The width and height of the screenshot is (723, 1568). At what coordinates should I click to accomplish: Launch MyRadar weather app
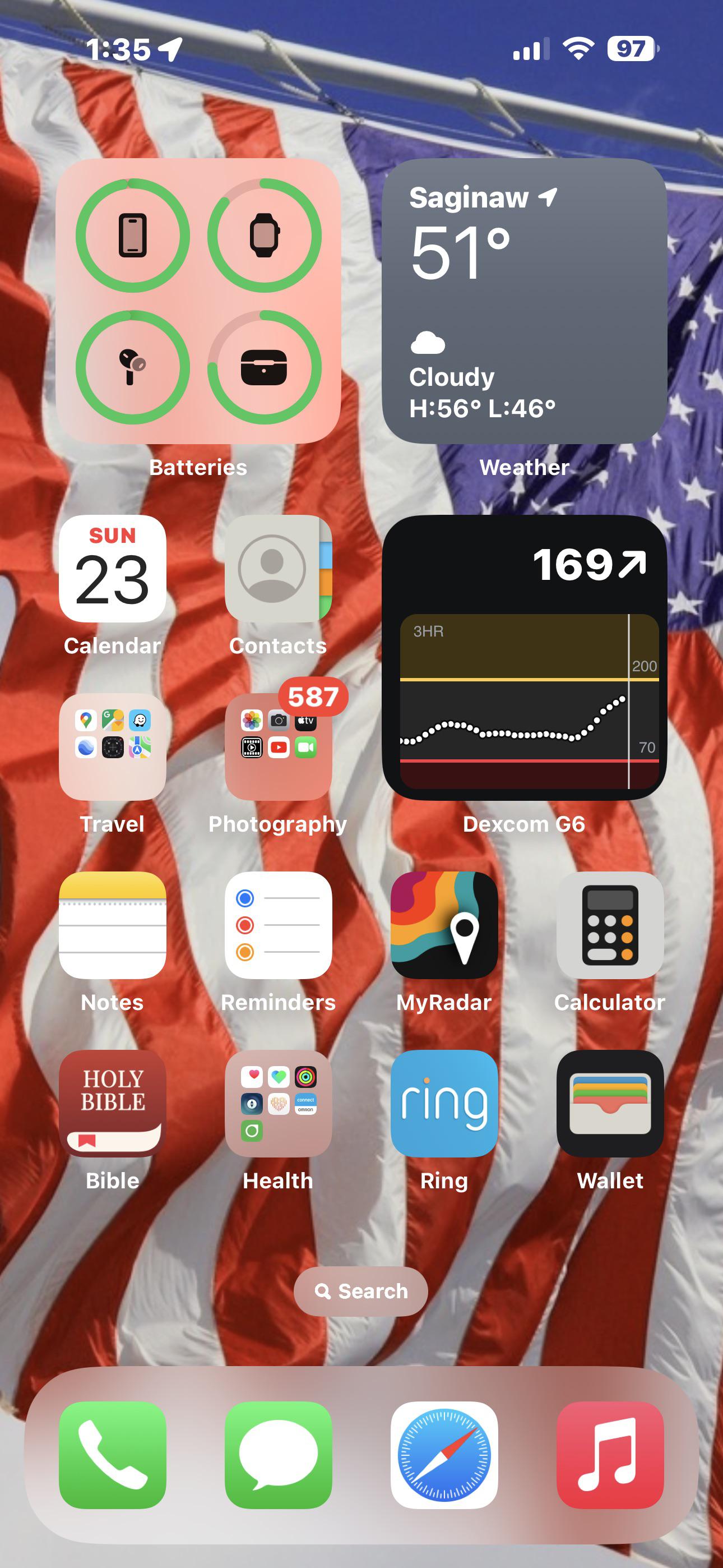(444, 925)
